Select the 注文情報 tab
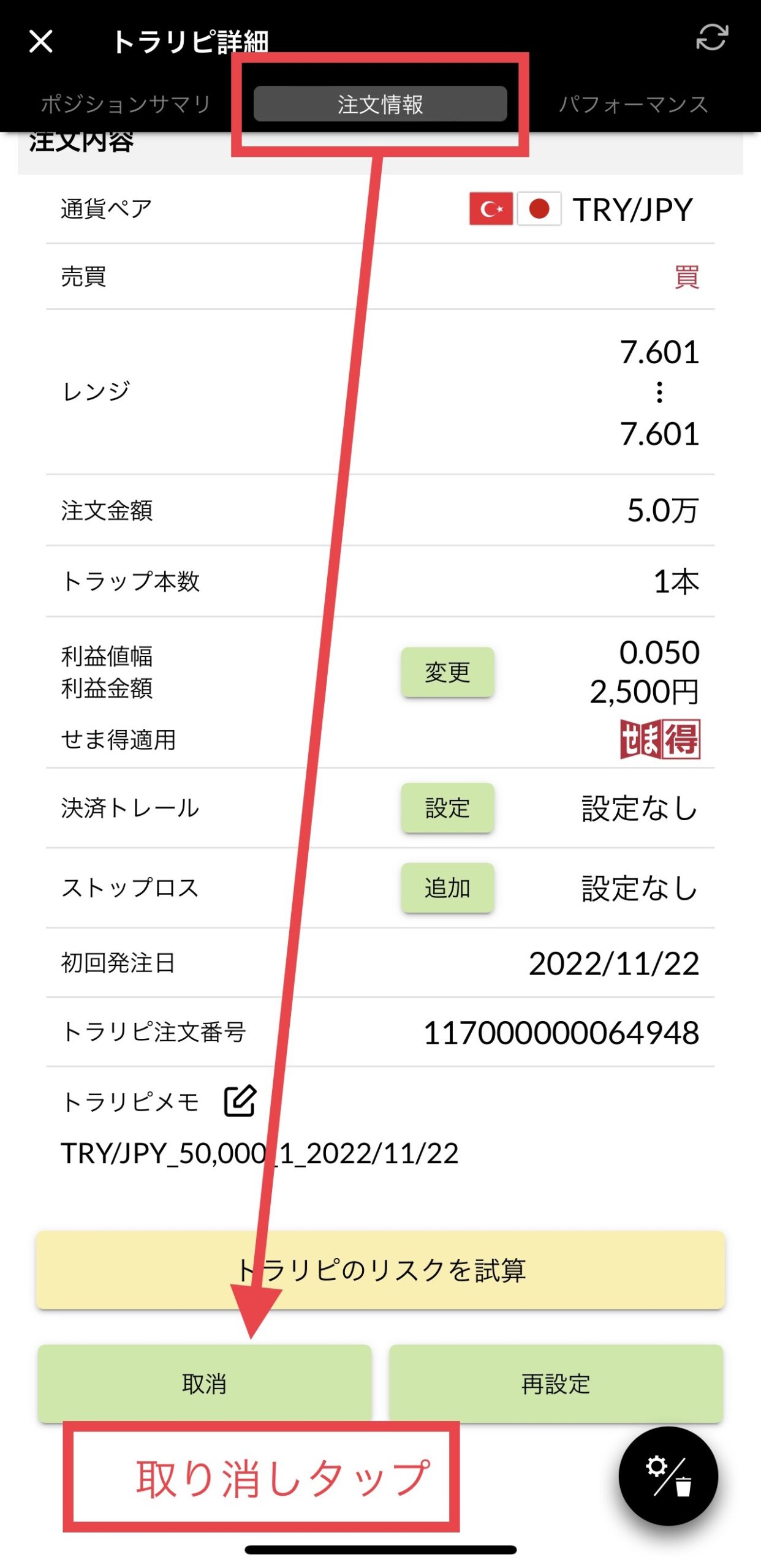Screen dimensions: 761x1568 tap(380, 104)
